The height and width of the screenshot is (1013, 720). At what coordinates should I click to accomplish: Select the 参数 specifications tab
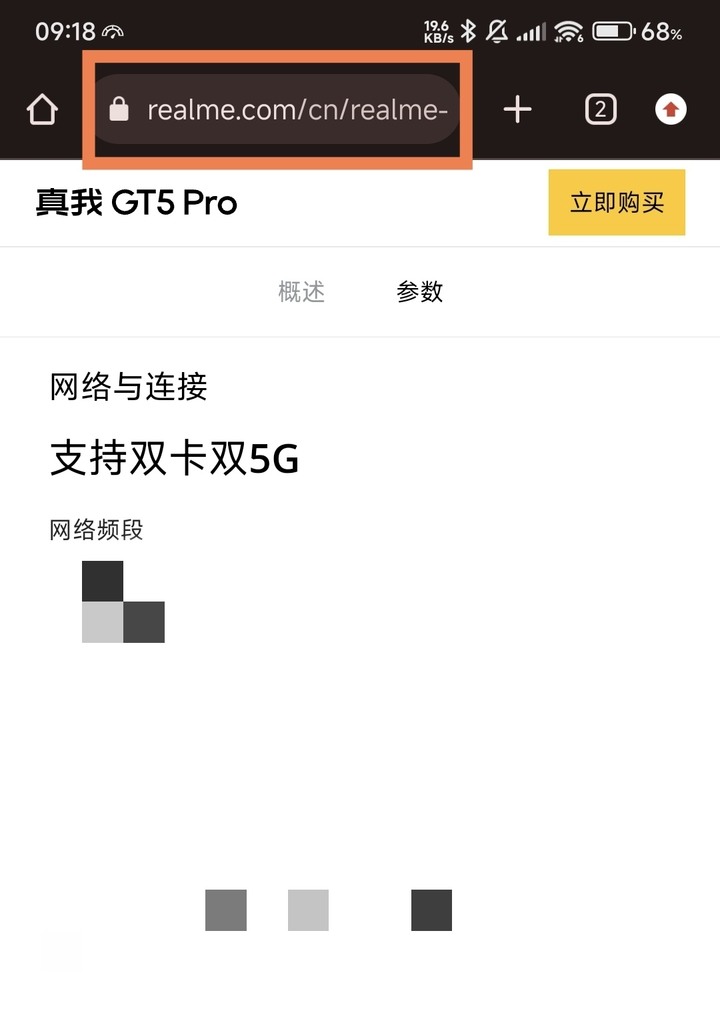tap(419, 292)
